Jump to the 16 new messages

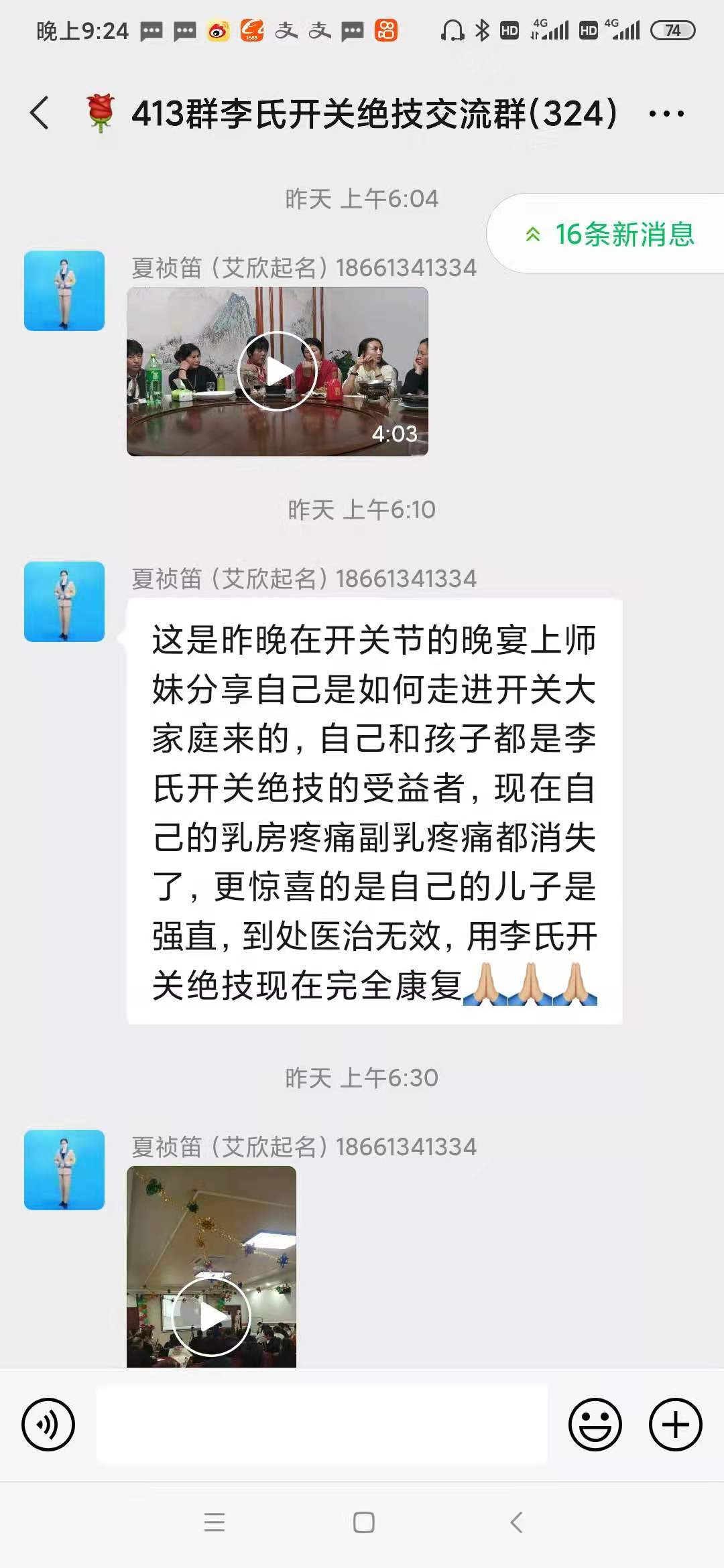tap(609, 234)
